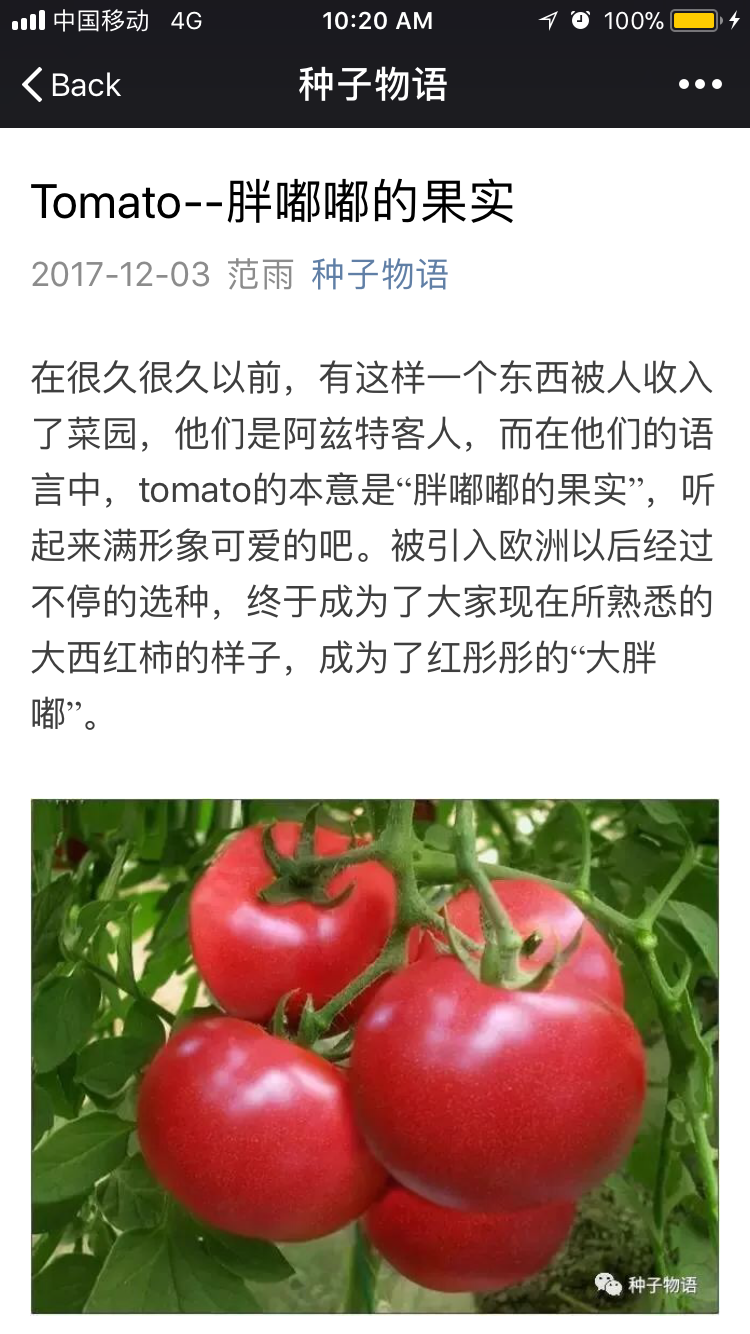The image size is (750, 1334).
Task: Go back using the Back button
Action: pyautogui.click(x=72, y=85)
